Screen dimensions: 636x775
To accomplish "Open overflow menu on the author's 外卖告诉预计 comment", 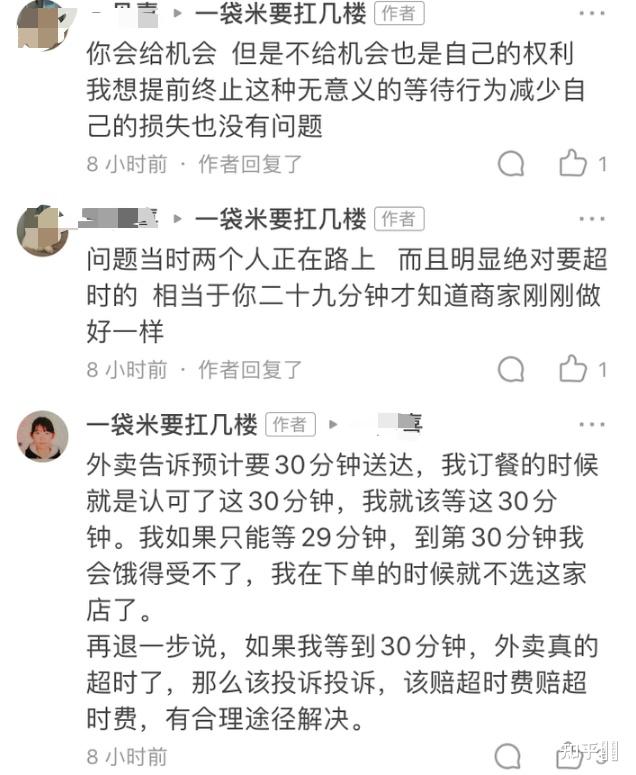I will point(592,424).
